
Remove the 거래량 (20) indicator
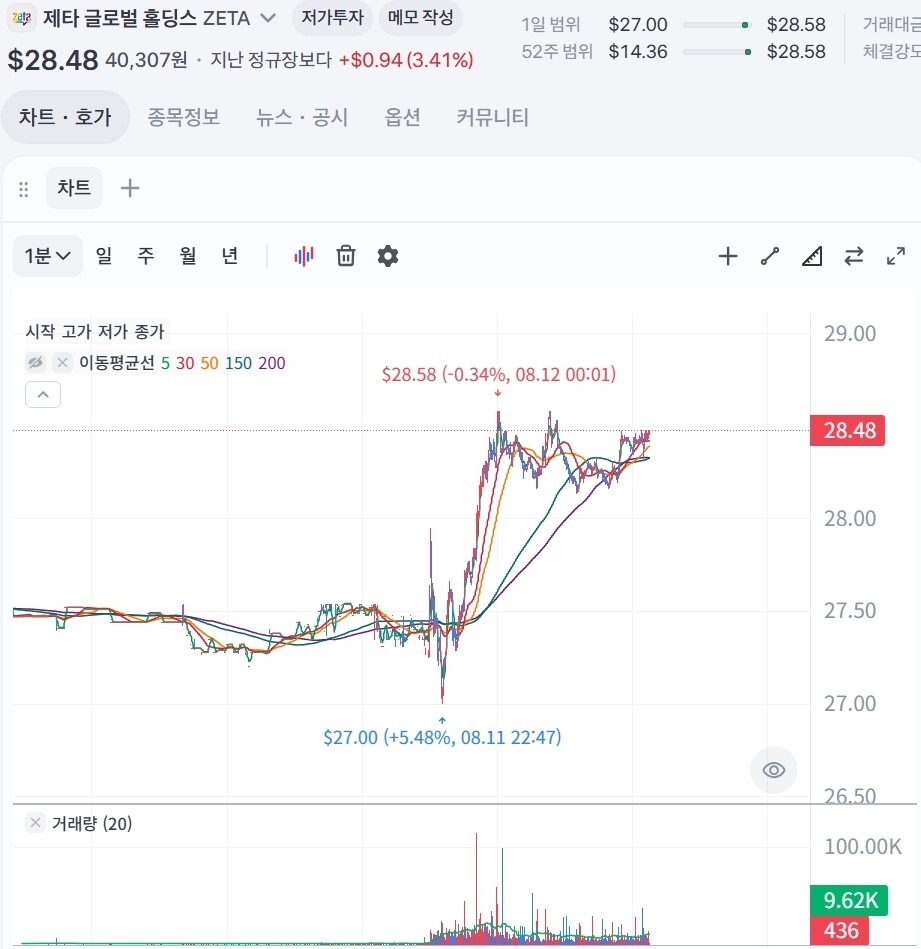click(36, 823)
